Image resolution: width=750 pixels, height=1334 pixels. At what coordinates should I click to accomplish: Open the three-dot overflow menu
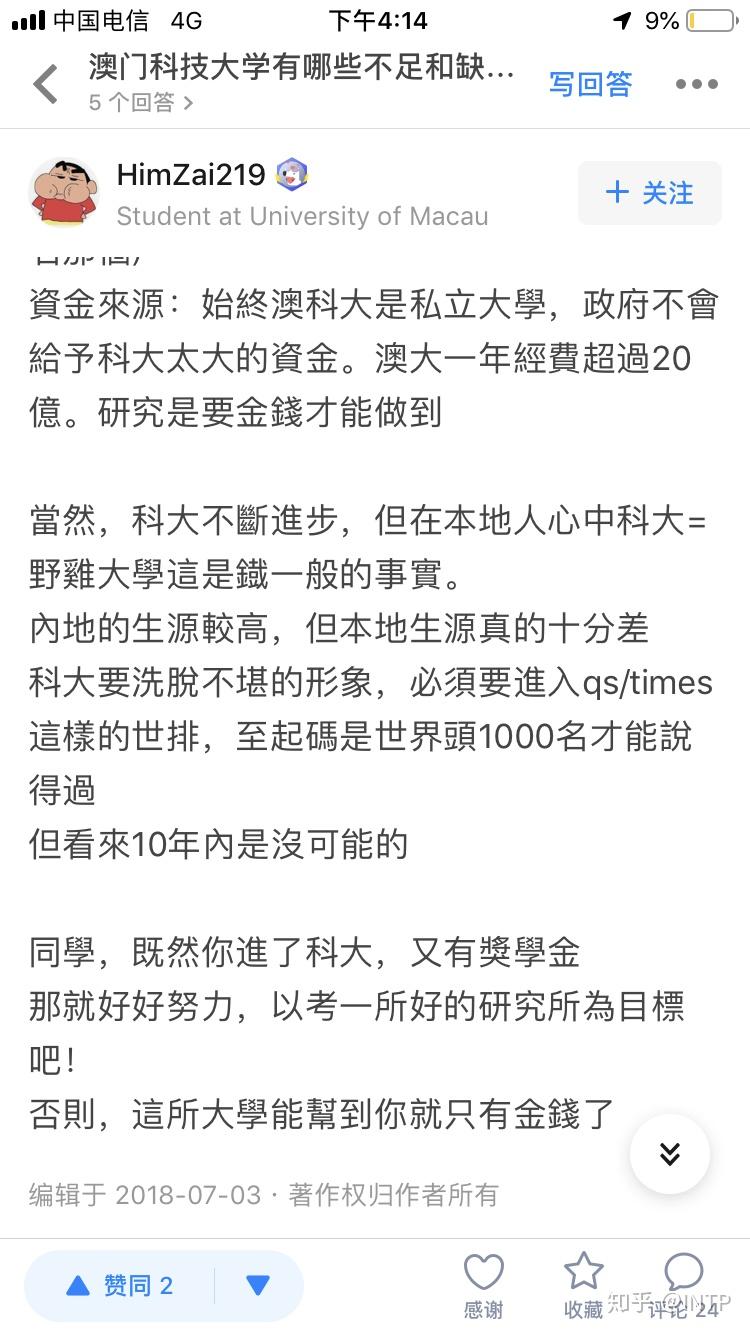pos(697,85)
